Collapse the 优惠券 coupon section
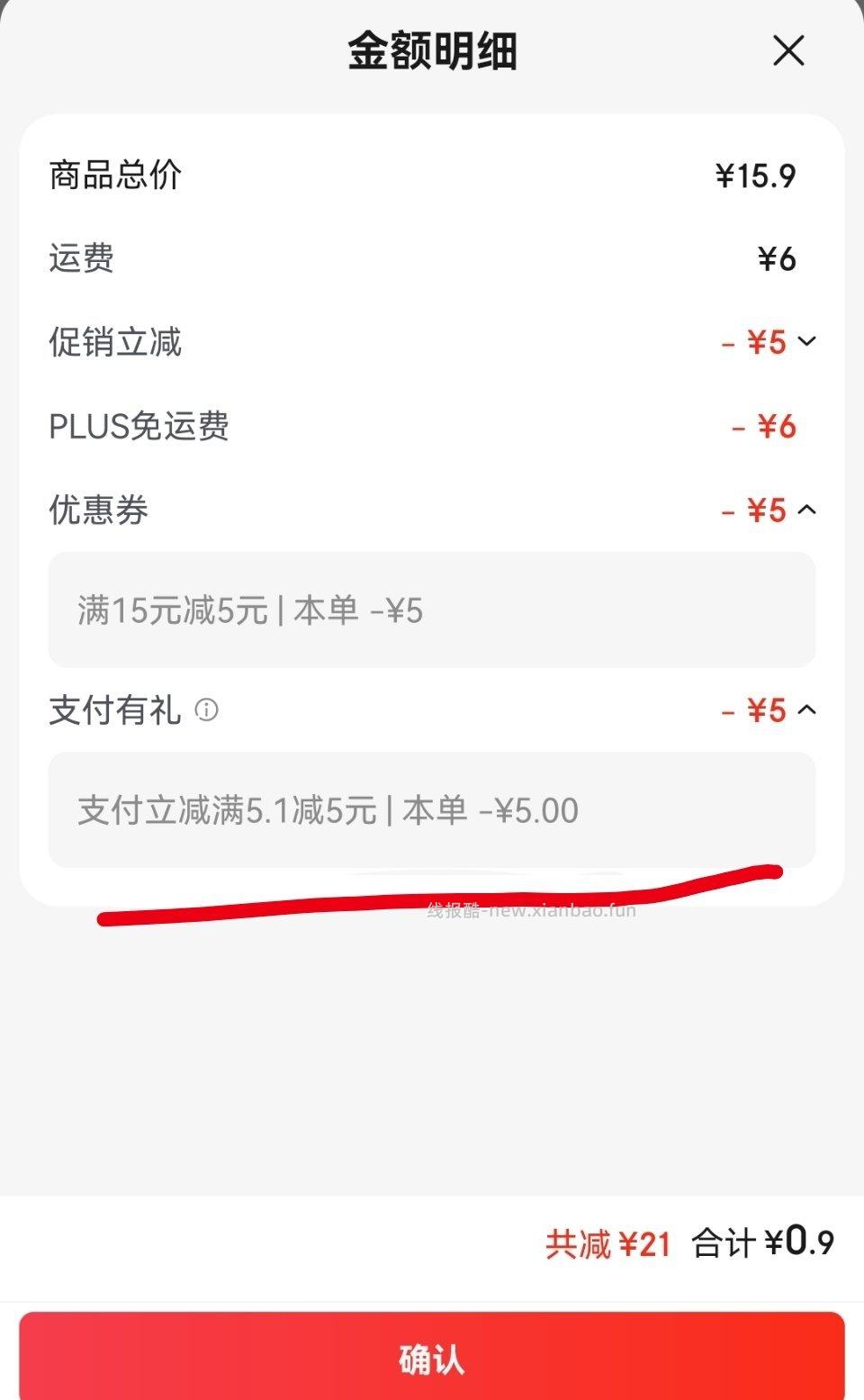The width and height of the screenshot is (864, 1400). coord(807,510)
